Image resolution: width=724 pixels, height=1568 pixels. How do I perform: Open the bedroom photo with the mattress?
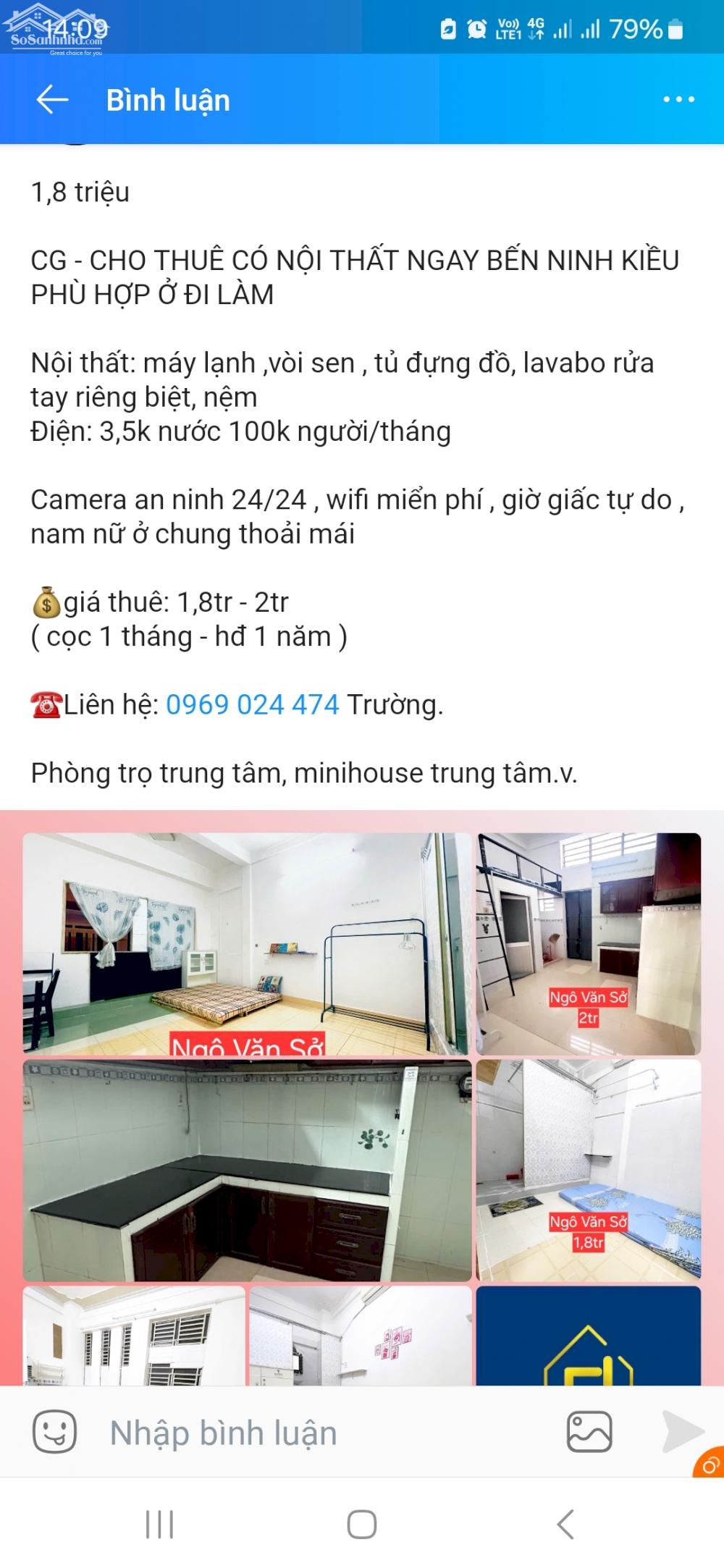click(247, 944)
